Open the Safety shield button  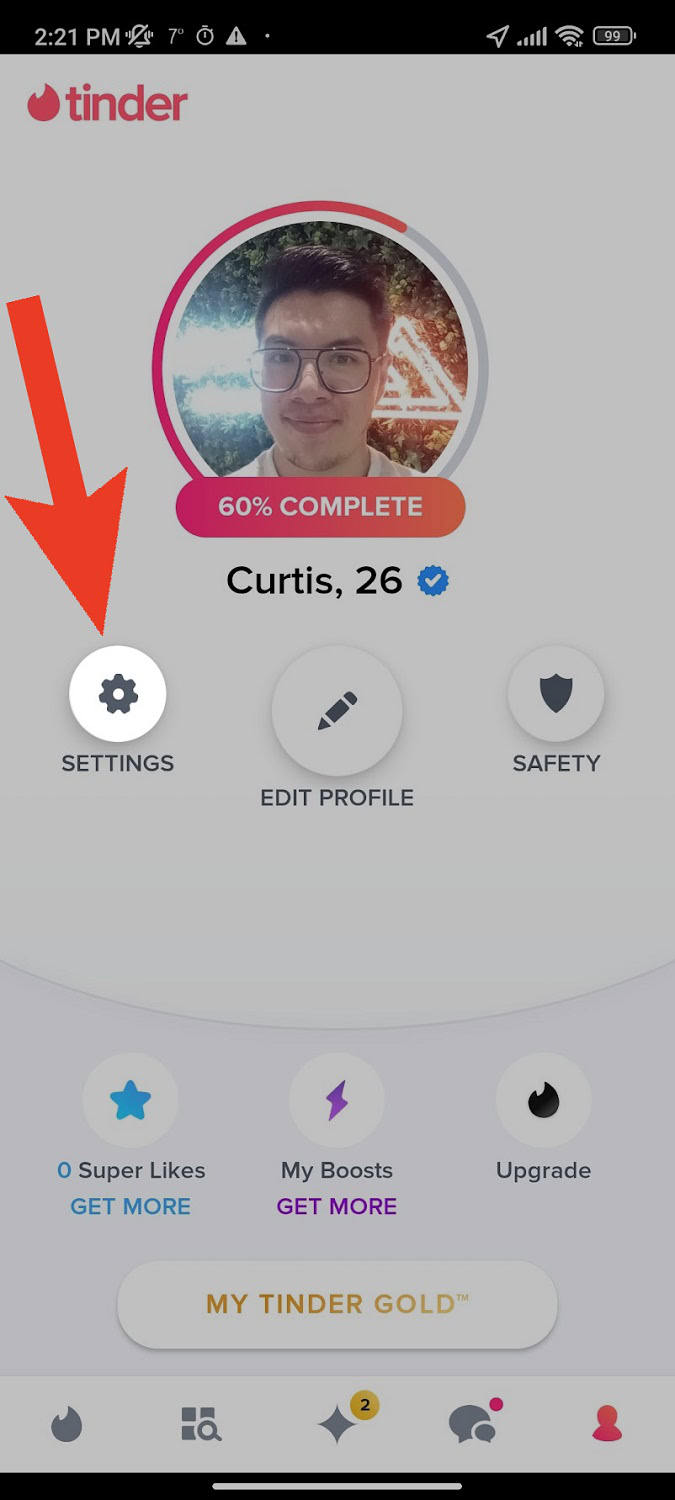556,694
